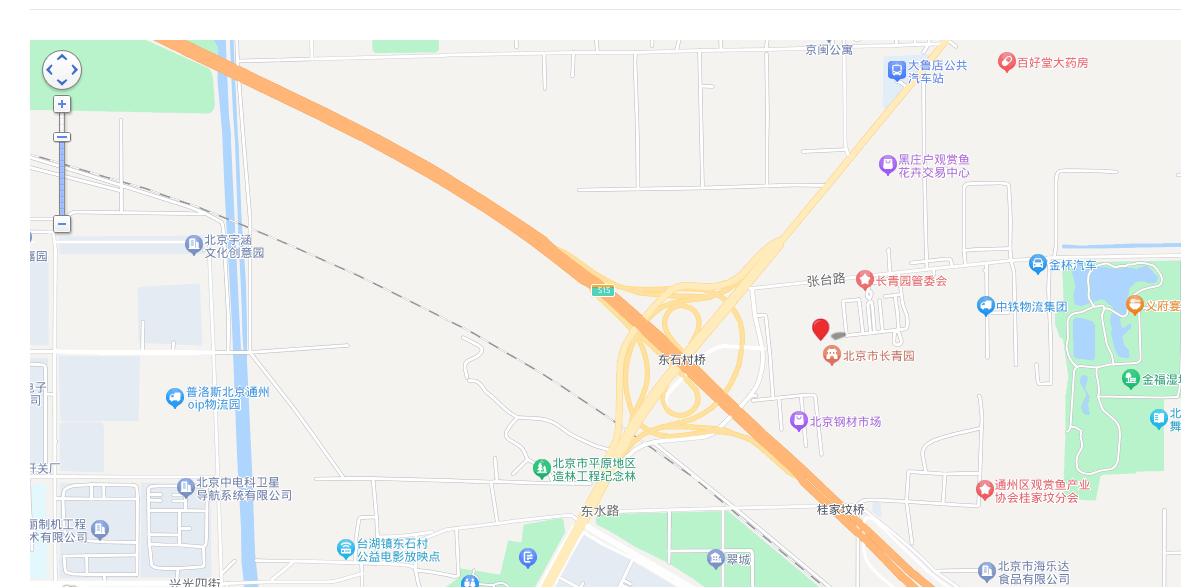Open the 金杯汽车 place marker
This screenshot has width=1181, height=587.
[1038, 264]
